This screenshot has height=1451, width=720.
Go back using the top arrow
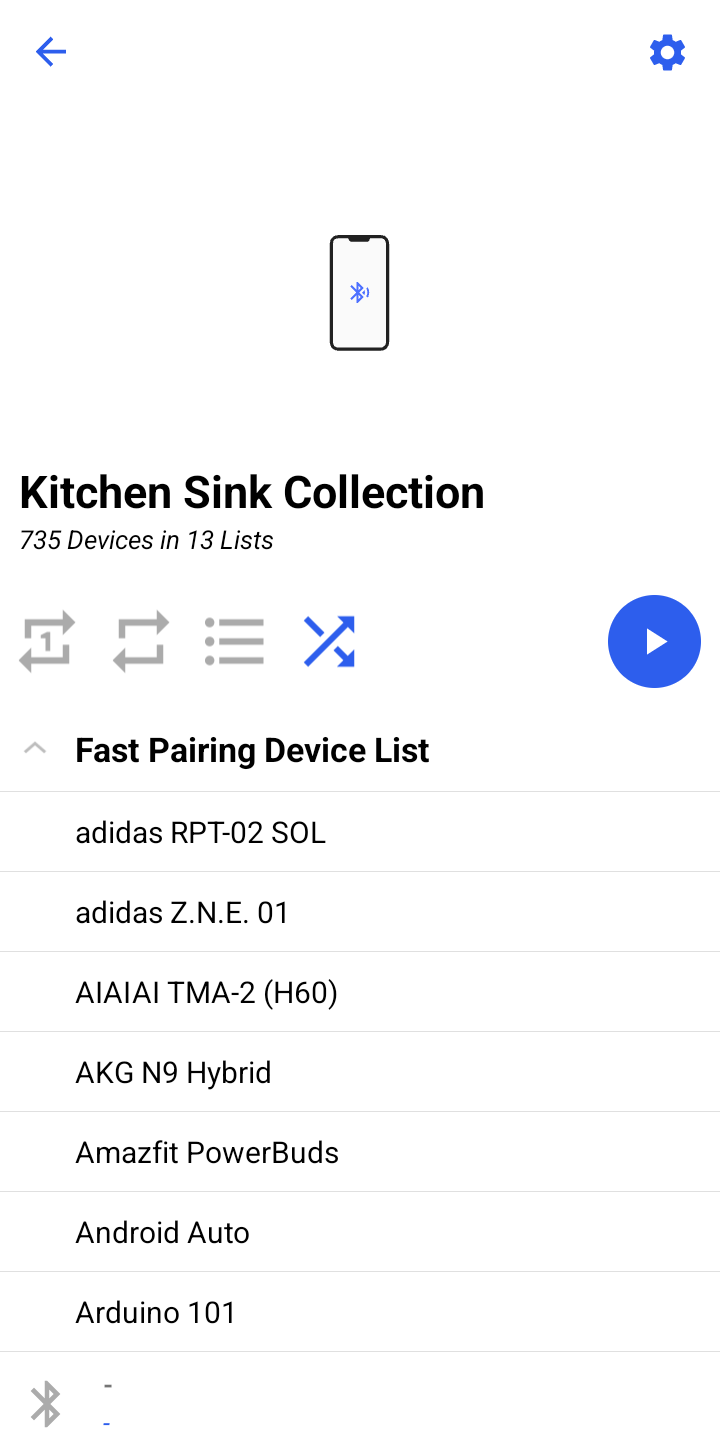pos(50,52)
